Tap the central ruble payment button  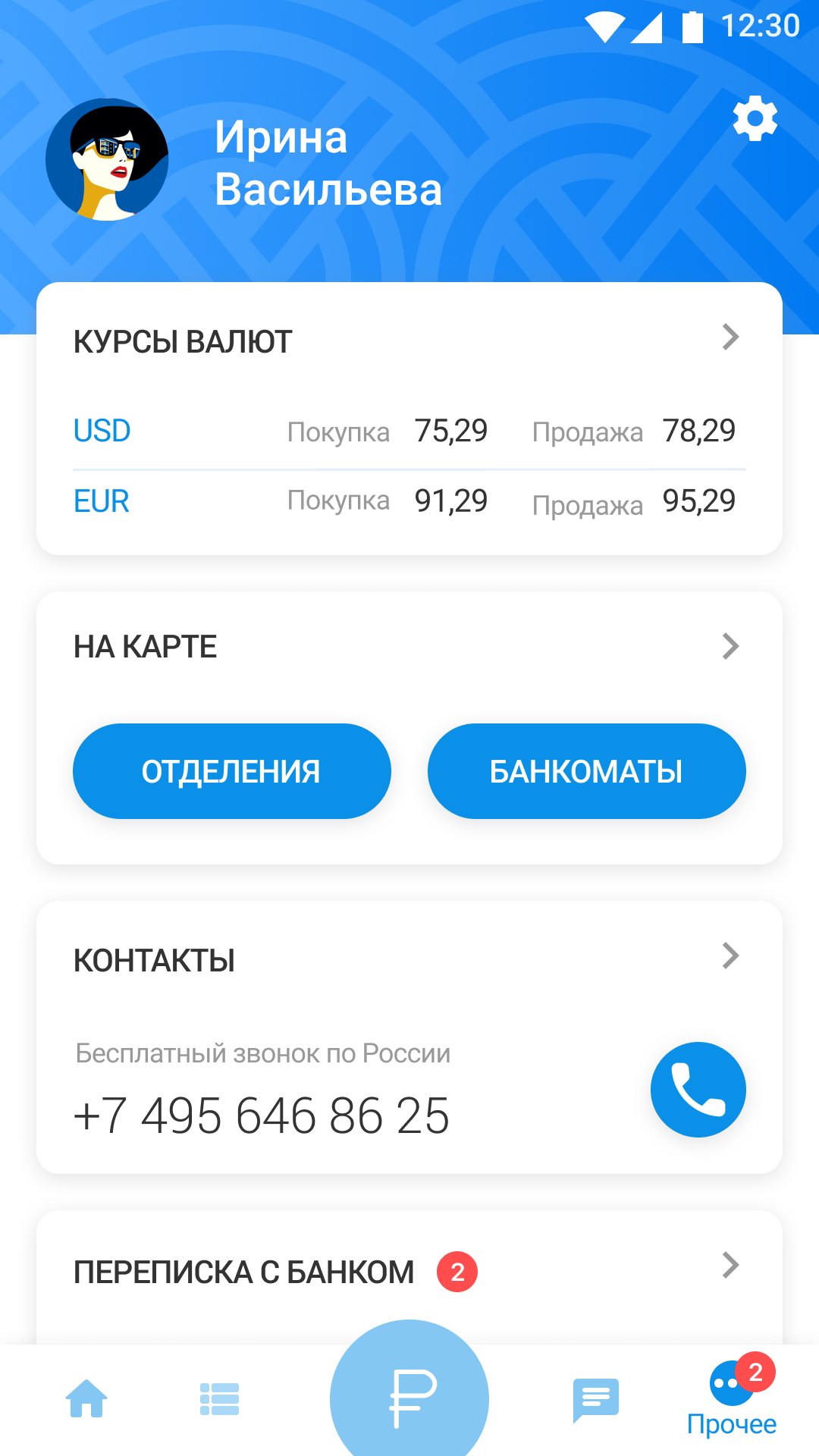(409, 1398)
